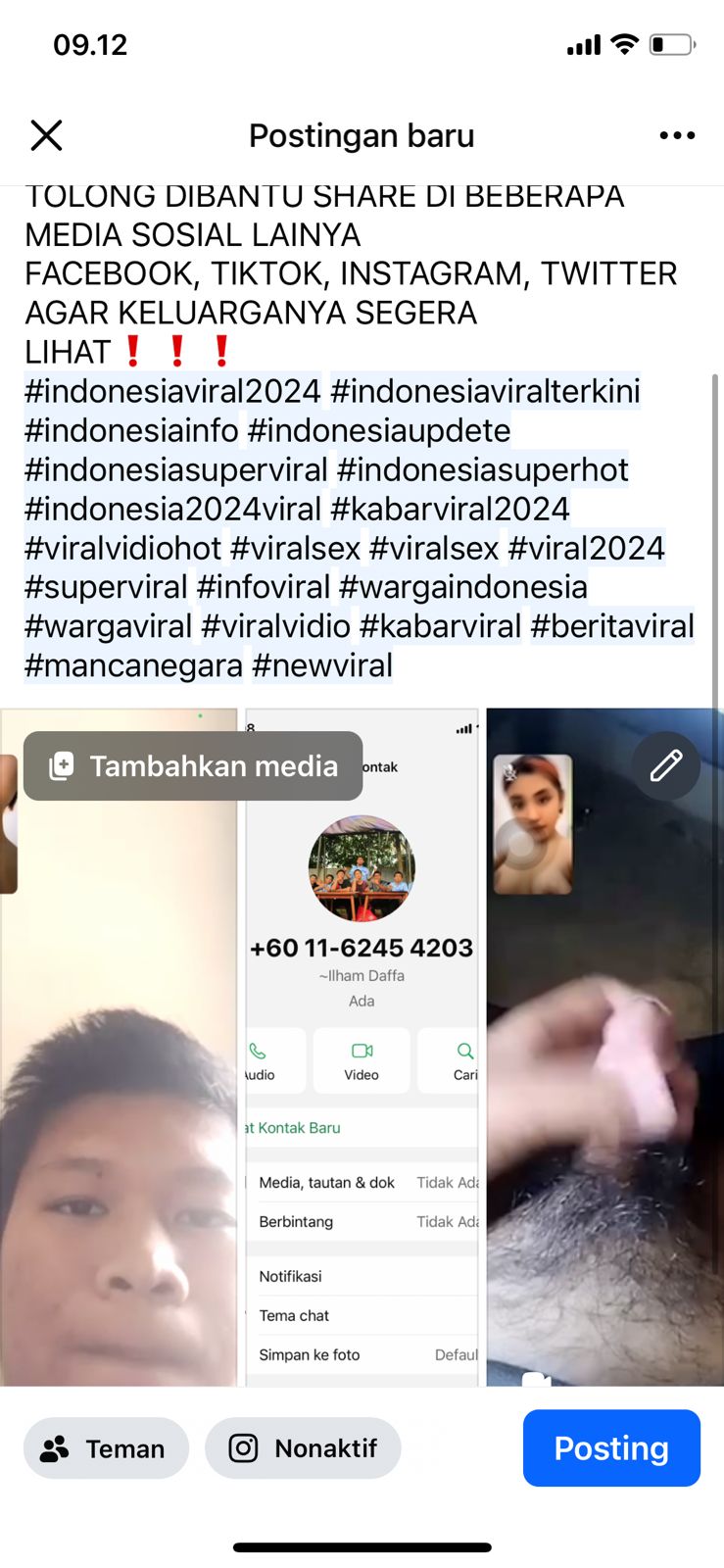The width and height of the screenshot is (724, 1568).
Task: Change audience via the Teman chip
Action: 106,1447
